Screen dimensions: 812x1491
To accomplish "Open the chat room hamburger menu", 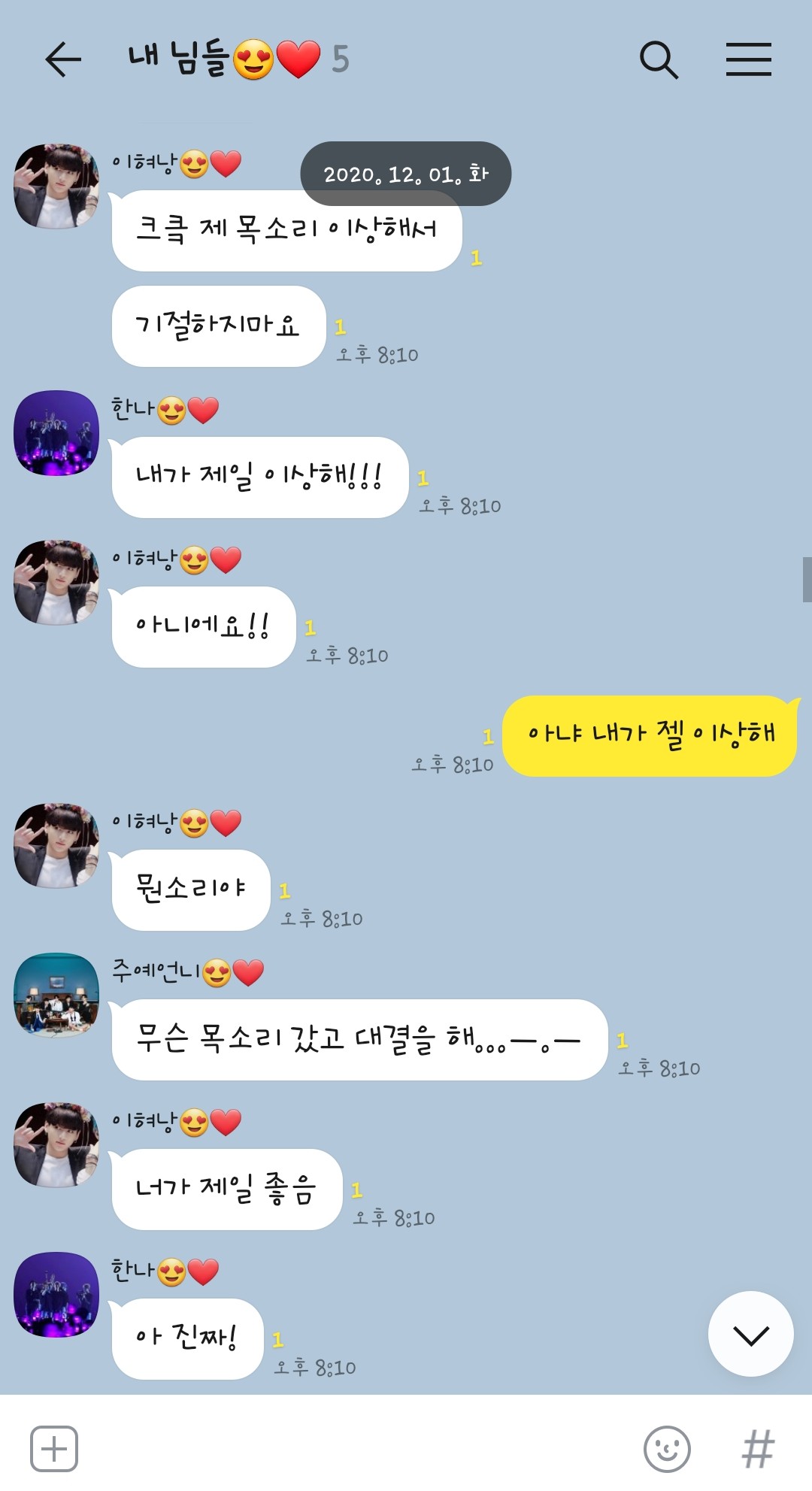I will [x=749, y=59].
